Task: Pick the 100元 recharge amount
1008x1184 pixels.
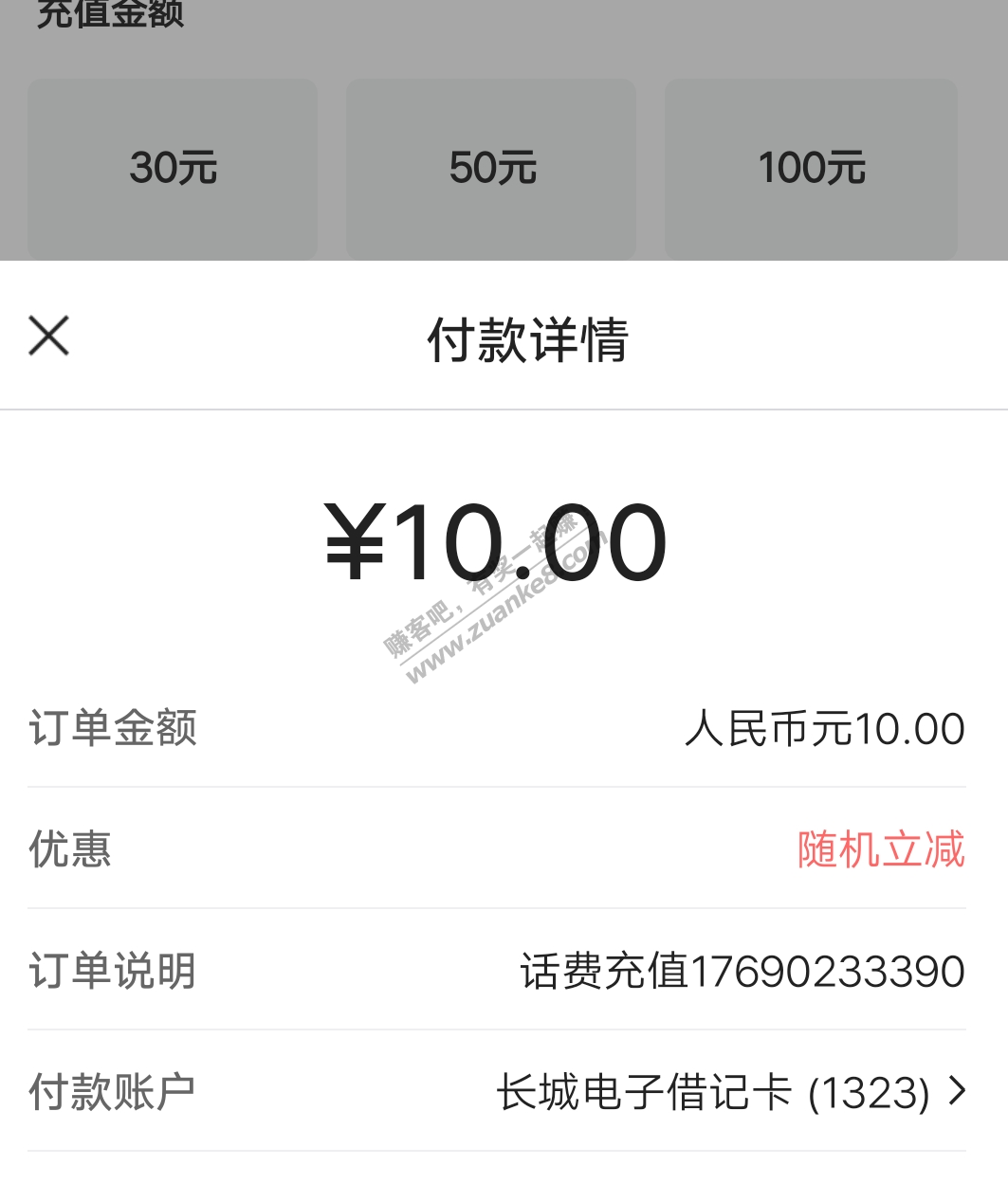Action: [x=811, y=169]
